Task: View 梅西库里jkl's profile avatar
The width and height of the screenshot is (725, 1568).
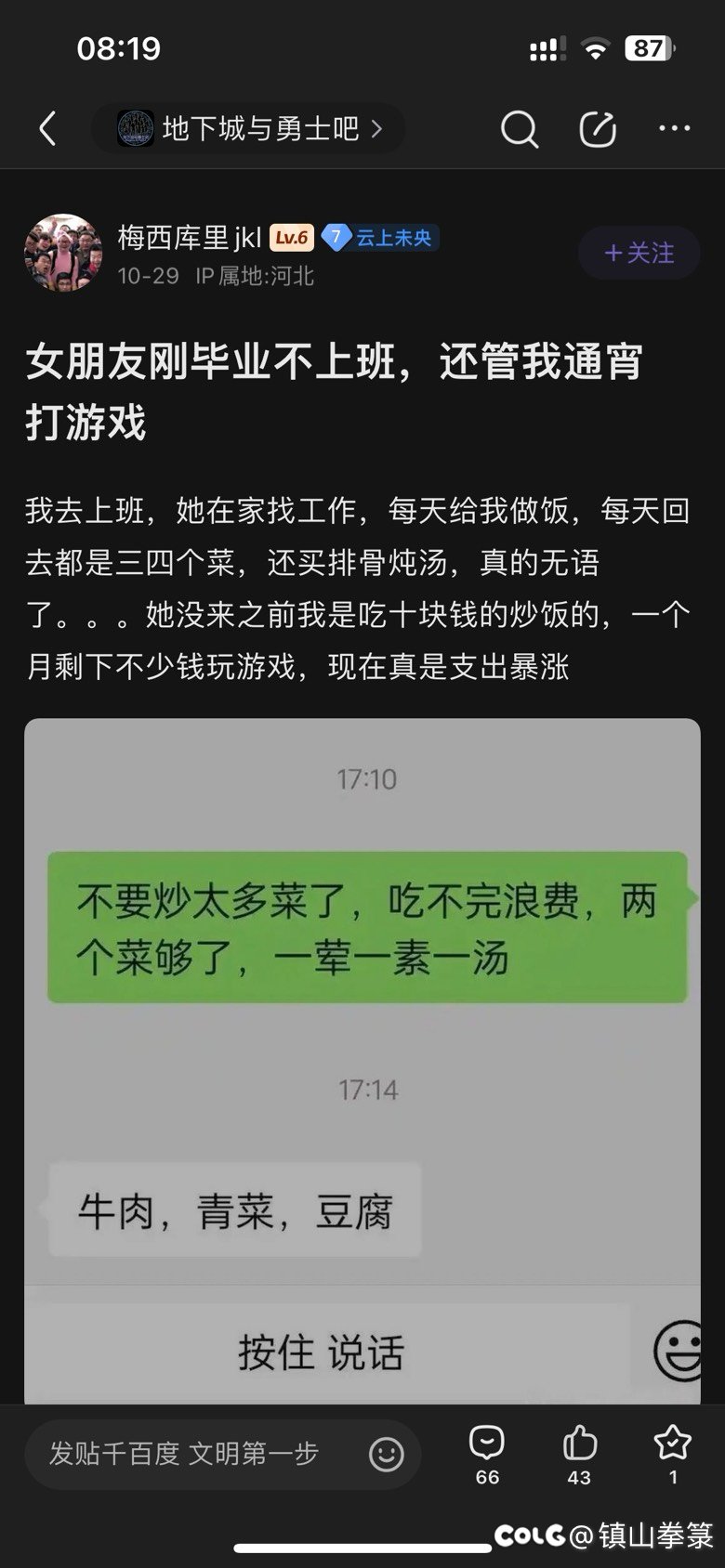Action: [63, 253]
